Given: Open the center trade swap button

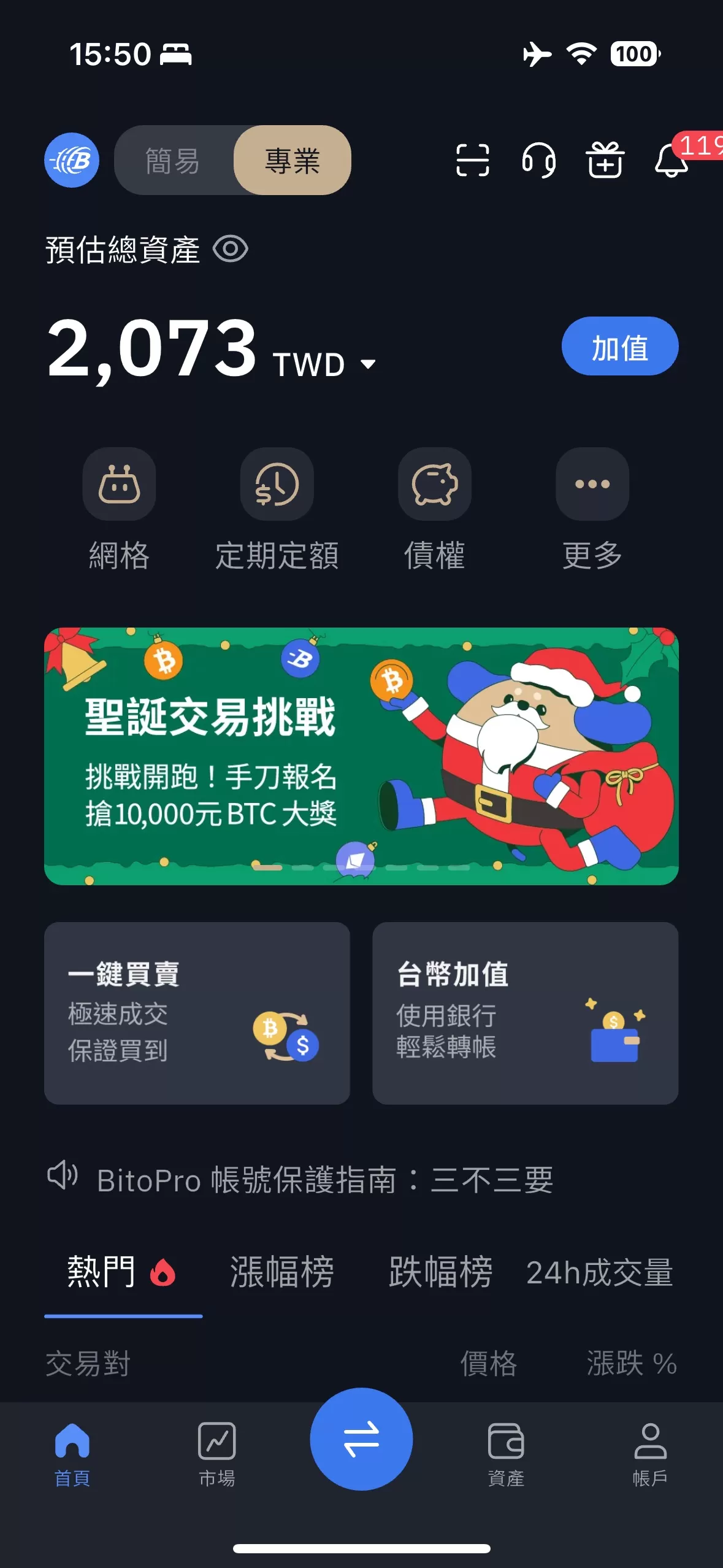Looking at the screenshot, I should tap(361, 1439).
